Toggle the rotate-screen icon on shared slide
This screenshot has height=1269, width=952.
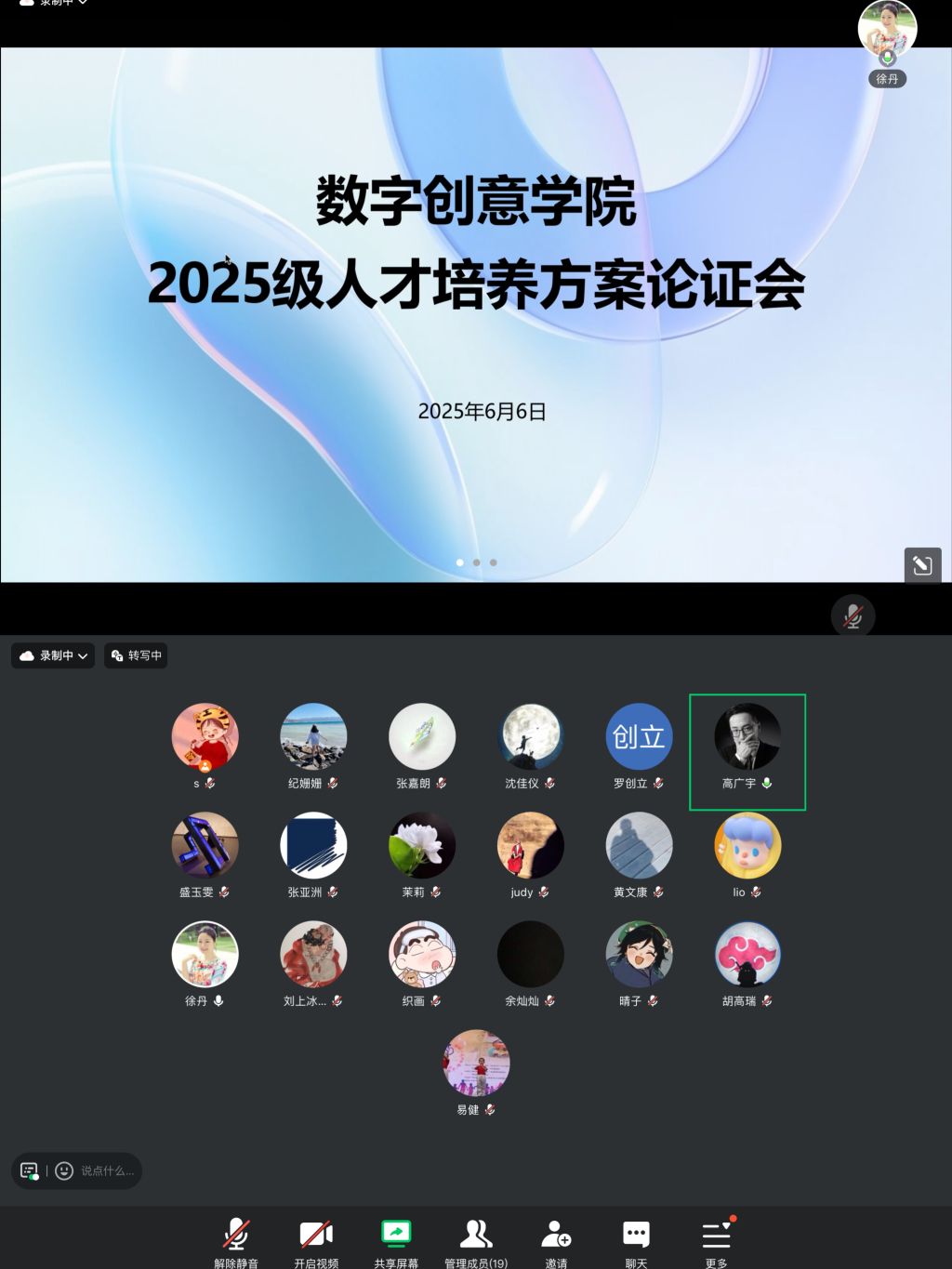coord(922,564)
